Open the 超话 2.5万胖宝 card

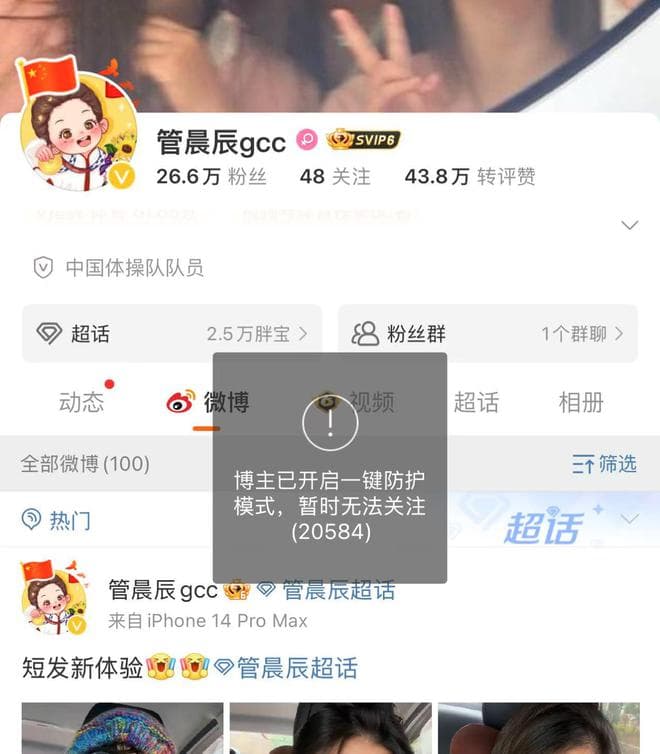(171, 333)
